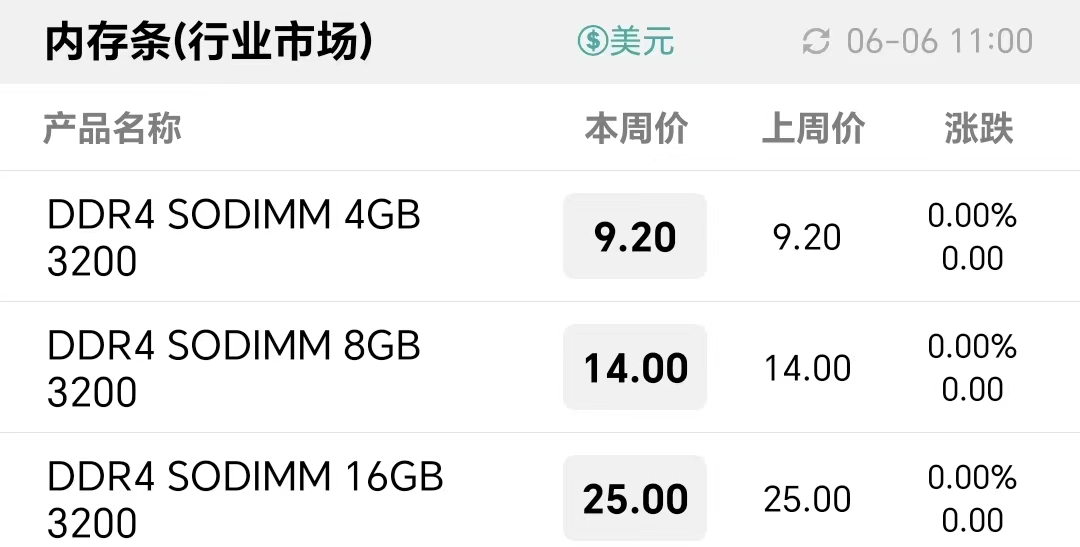View the DDR4 SODIMM 8GB 3200 row

(234, 368)
